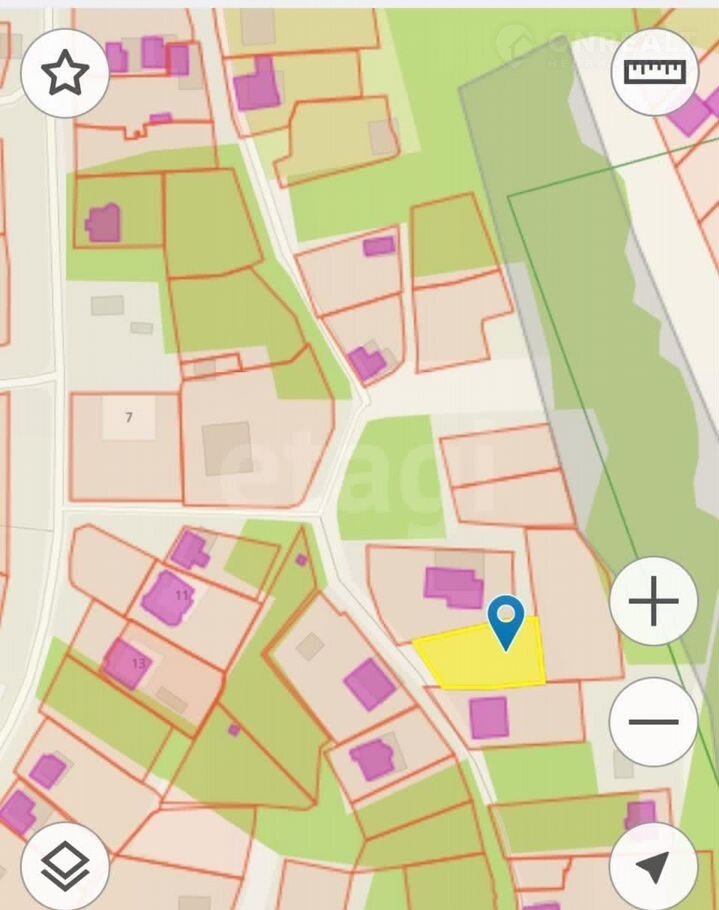Tap the blue pin on yellow parcel
The height and width of the screenshot is (910, 719).
(507, 620)
